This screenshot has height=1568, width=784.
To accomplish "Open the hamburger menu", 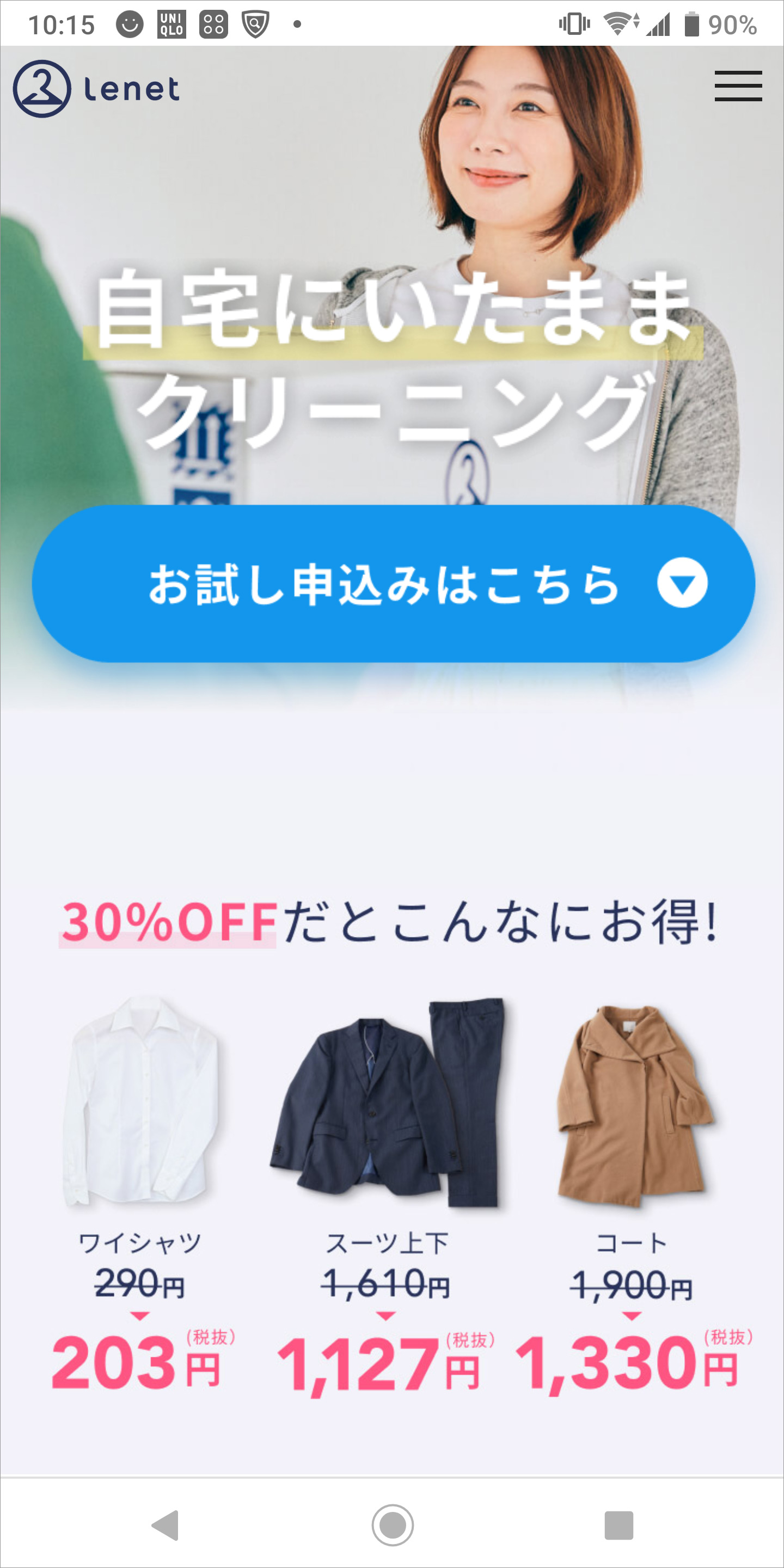I will [x=738, y=86].
